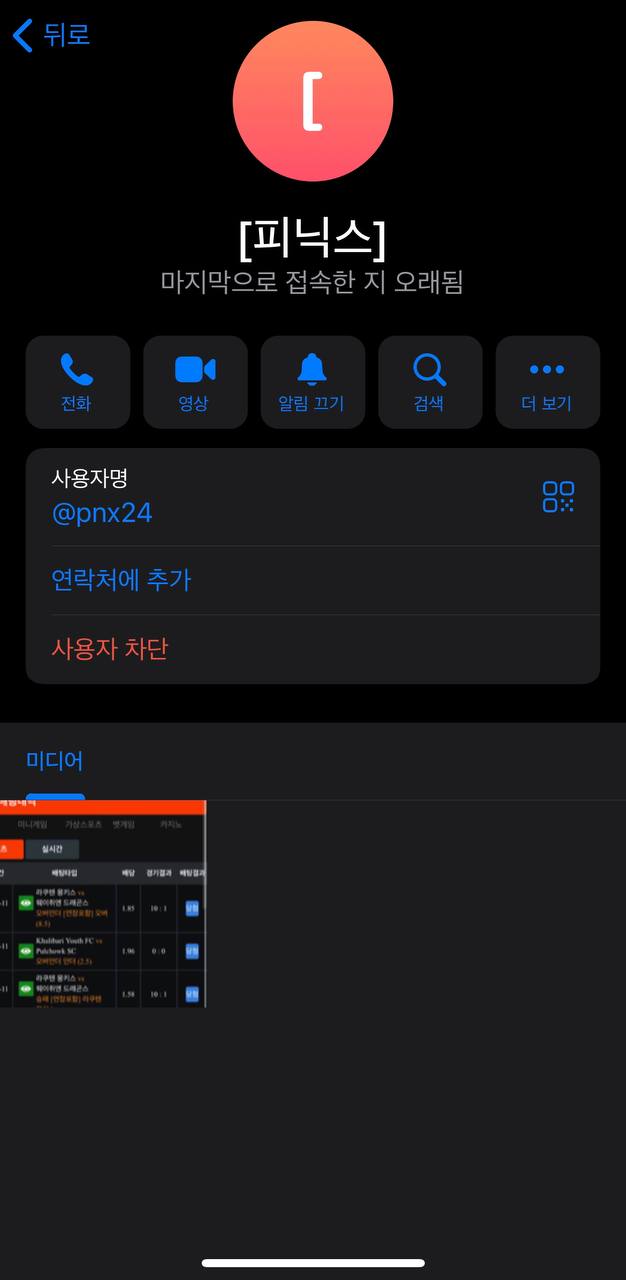Block this user with 사용자 차단

click(110, 649)
